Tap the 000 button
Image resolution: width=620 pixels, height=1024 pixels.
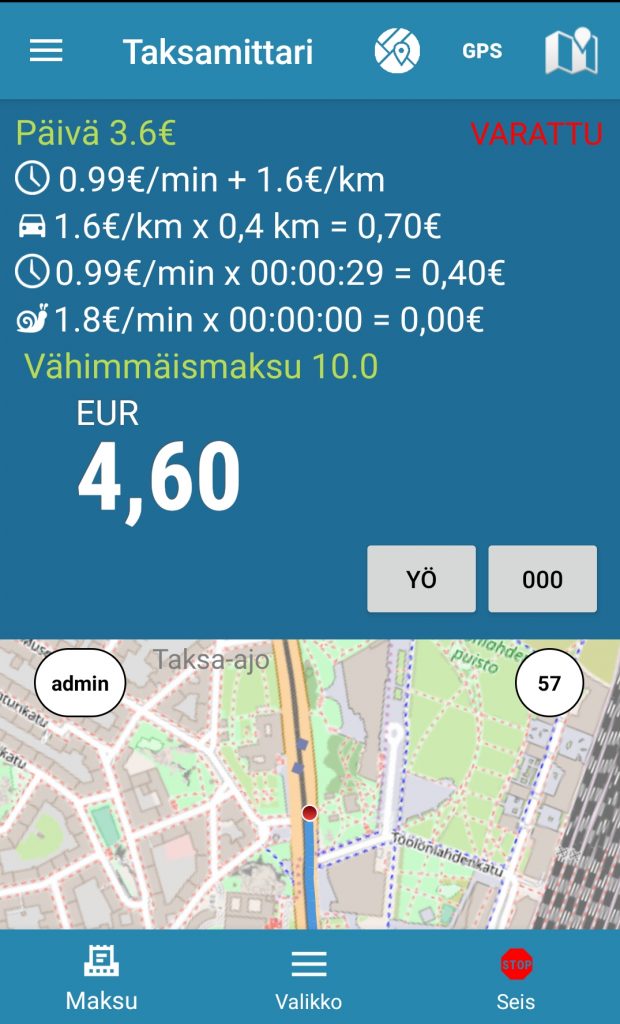pos(542,579)
